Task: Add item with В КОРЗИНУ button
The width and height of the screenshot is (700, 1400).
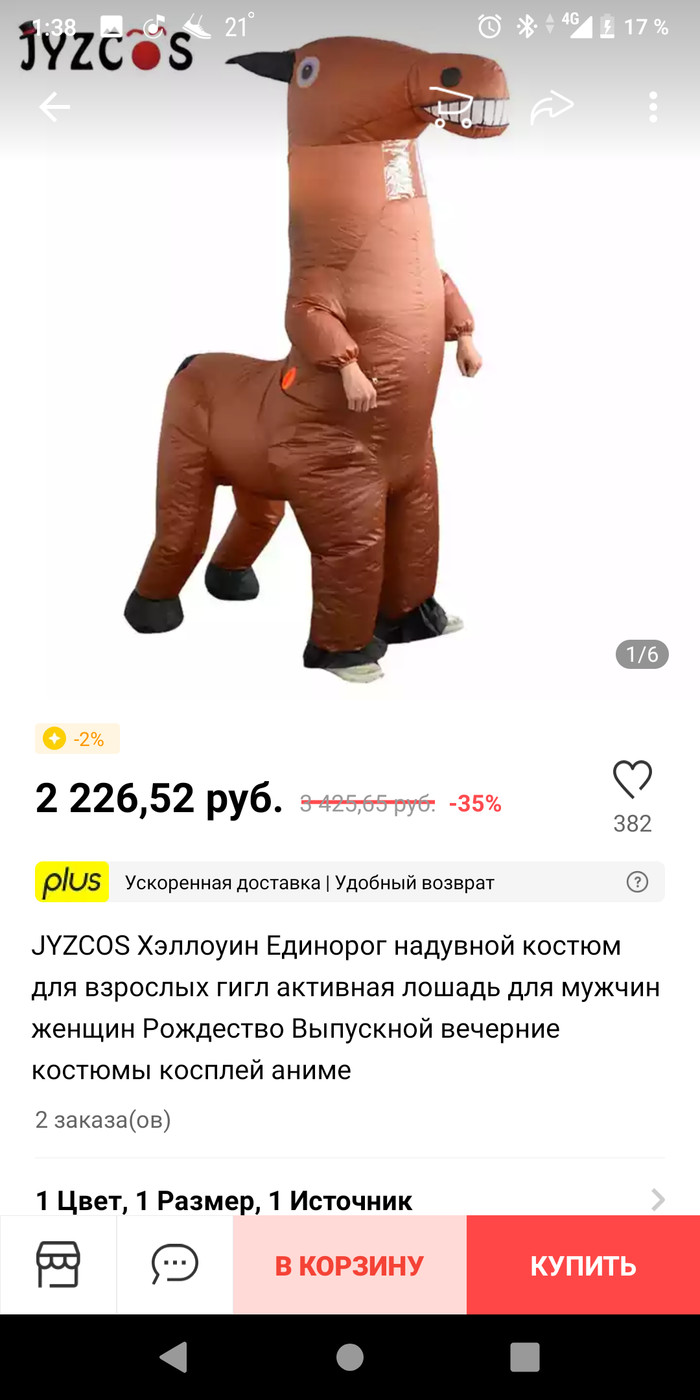Action: (350, 1265)
